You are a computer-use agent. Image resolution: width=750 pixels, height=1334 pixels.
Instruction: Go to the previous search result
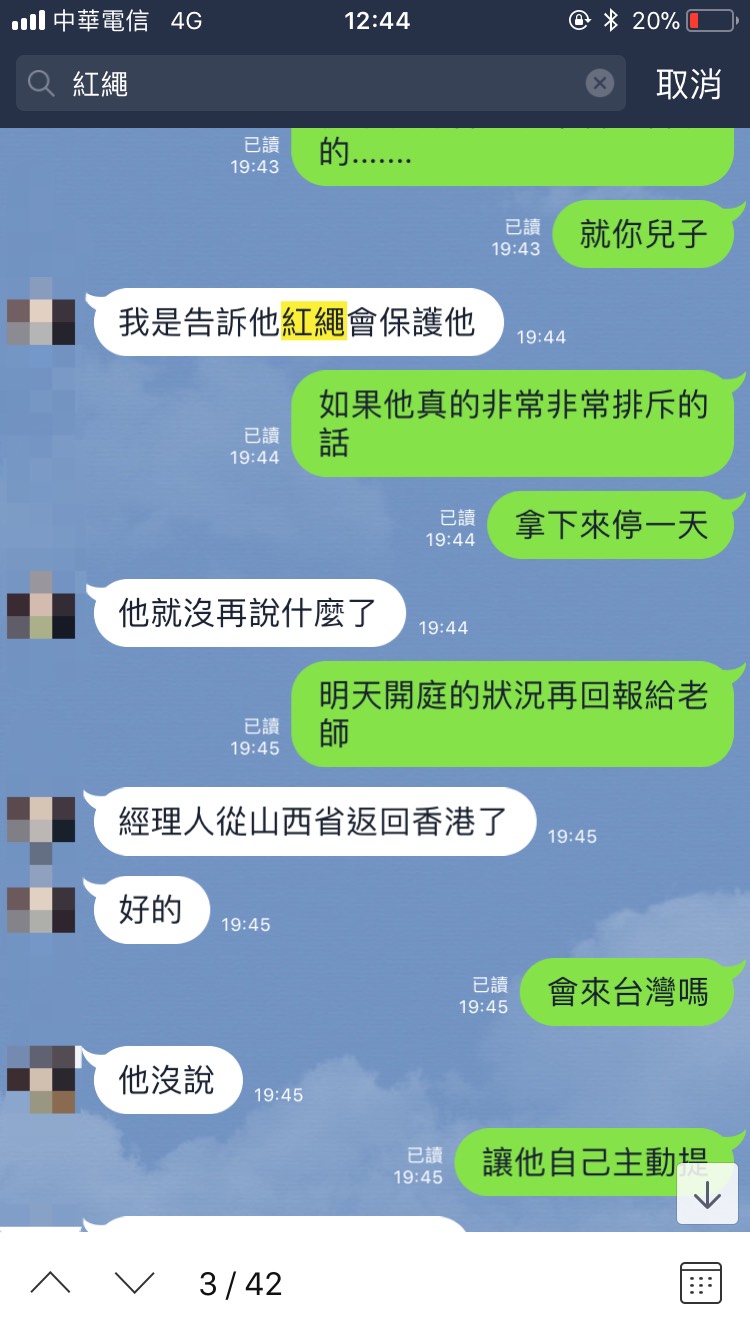pyautogui.click(x=50, y=1283)
